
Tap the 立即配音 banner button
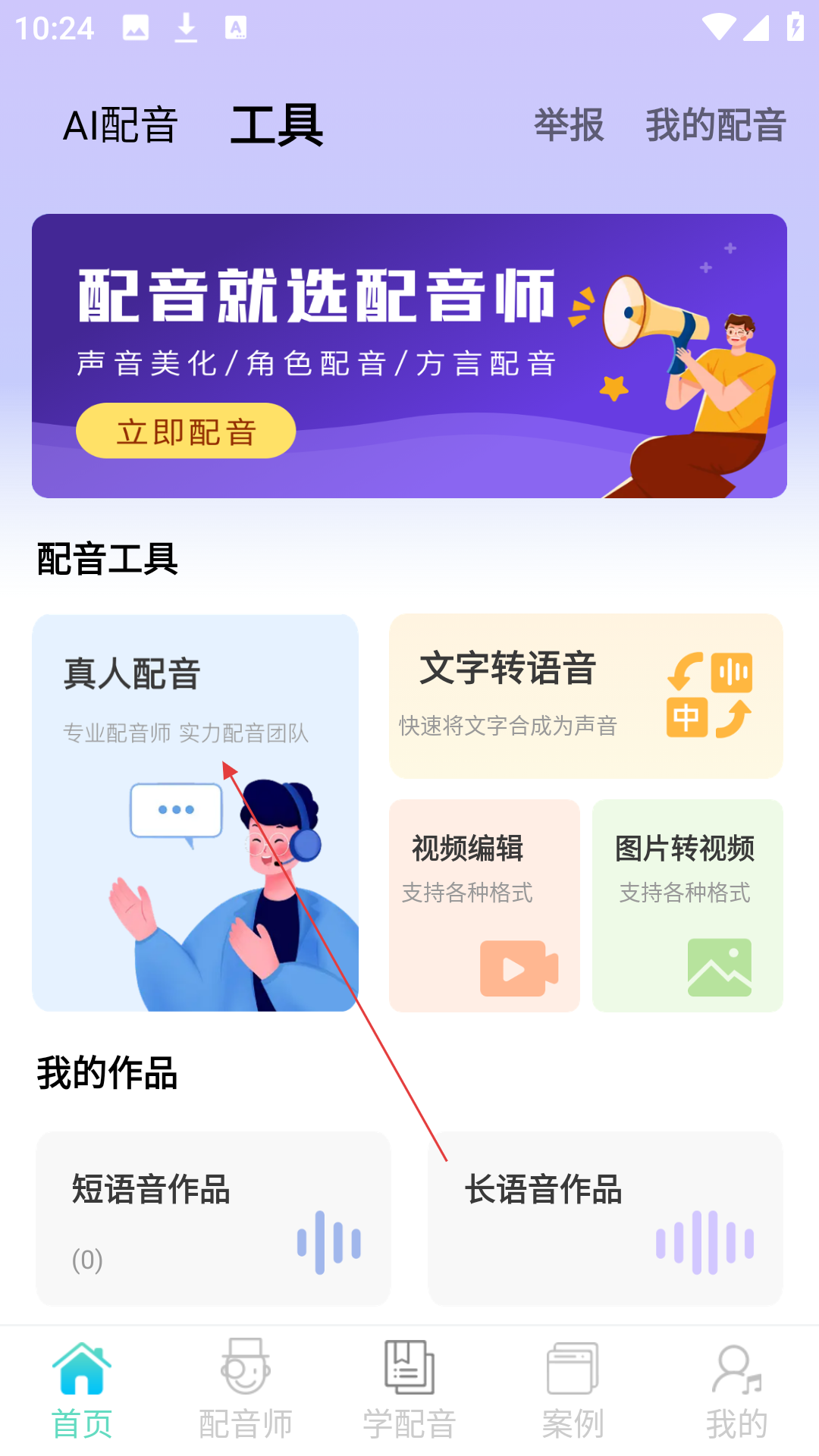[186, 431]
